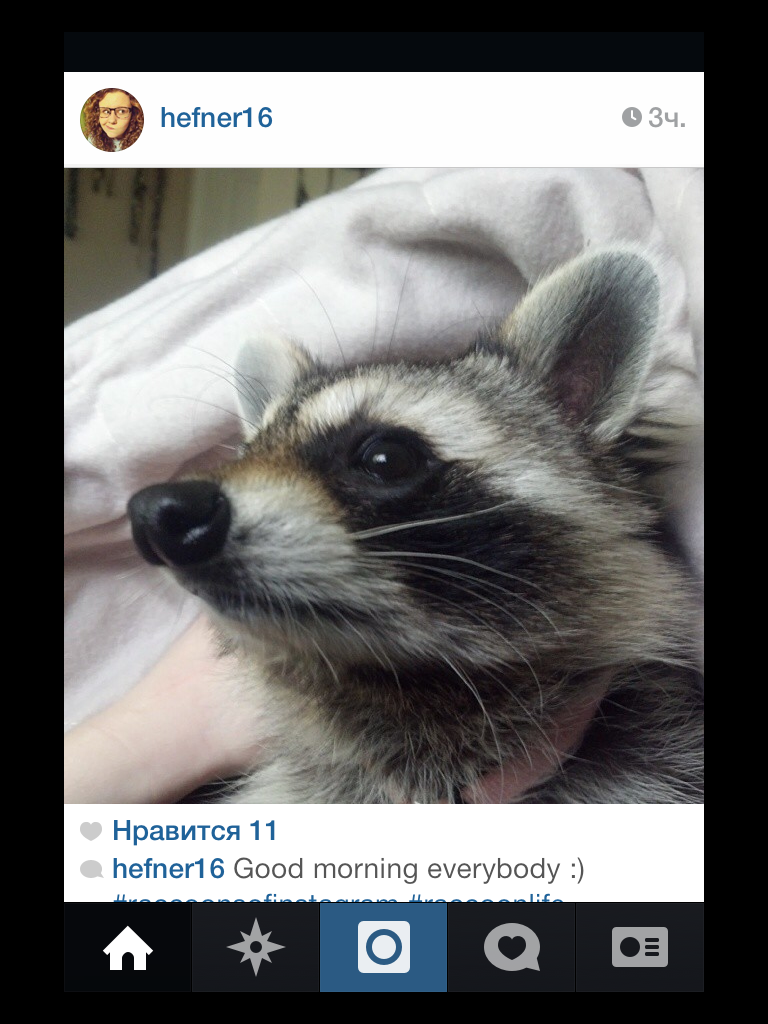Go to the profile card tab

tap(640, 948)
